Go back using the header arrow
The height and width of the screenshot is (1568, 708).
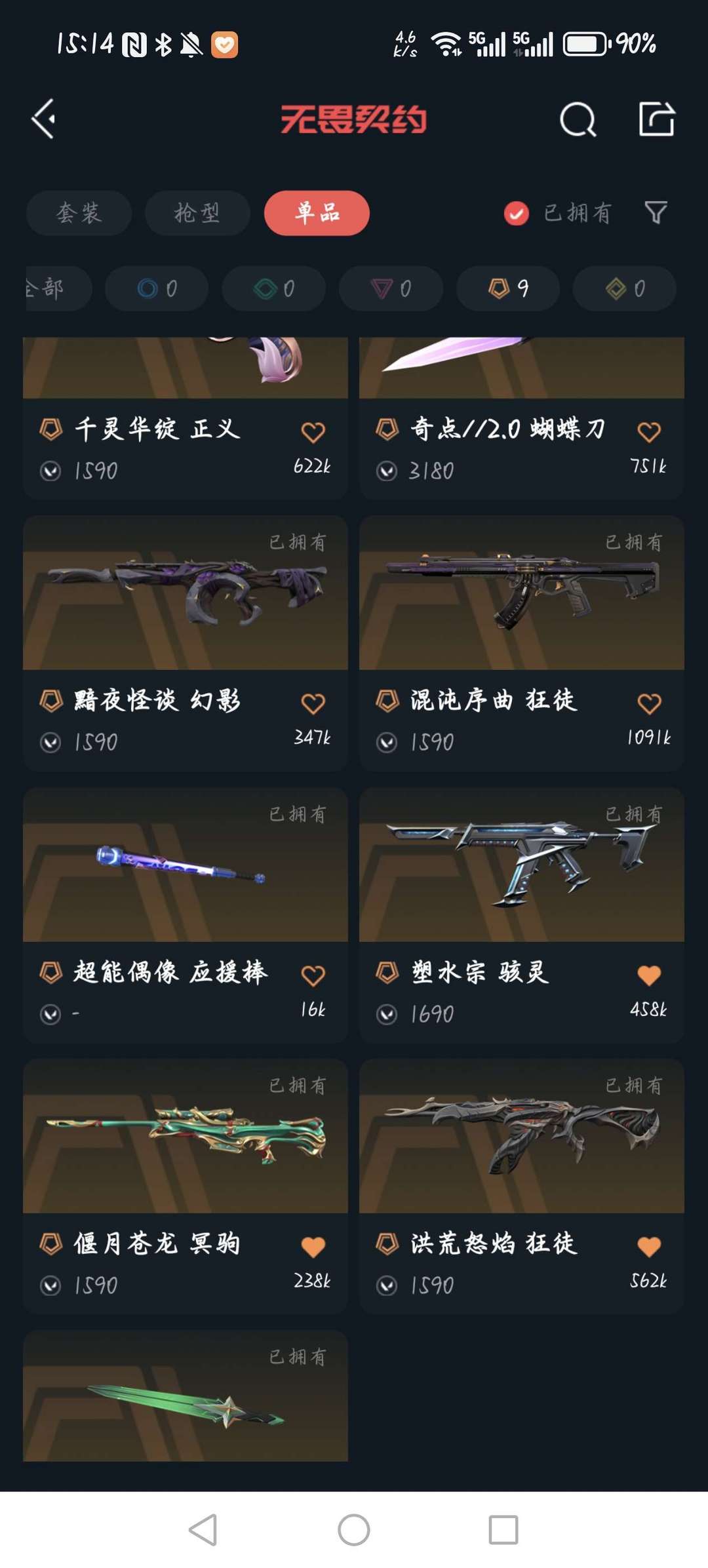tap(43, 119)
